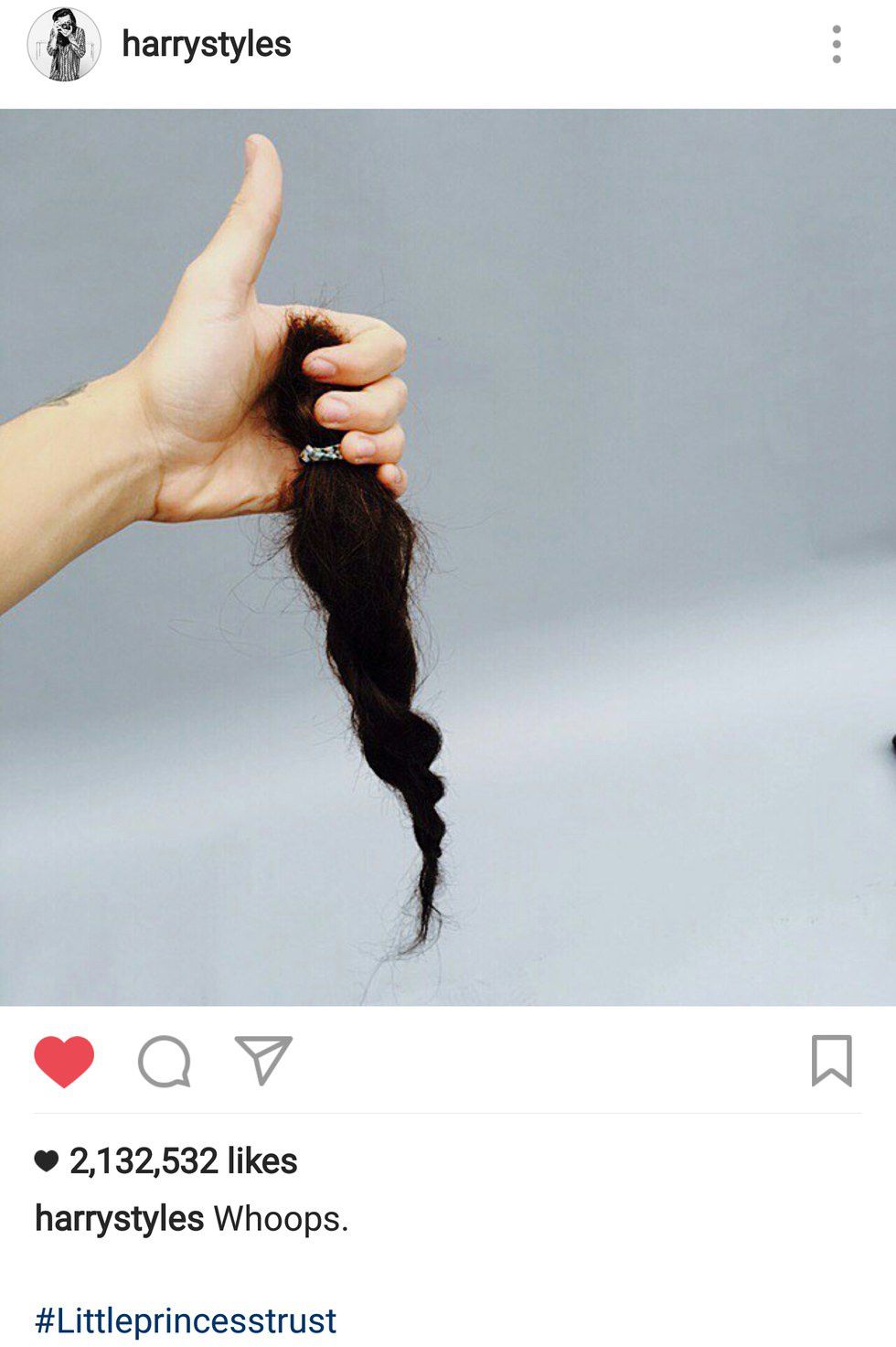
Task: Open harrystyles profile picture
Action: point(63,45)
